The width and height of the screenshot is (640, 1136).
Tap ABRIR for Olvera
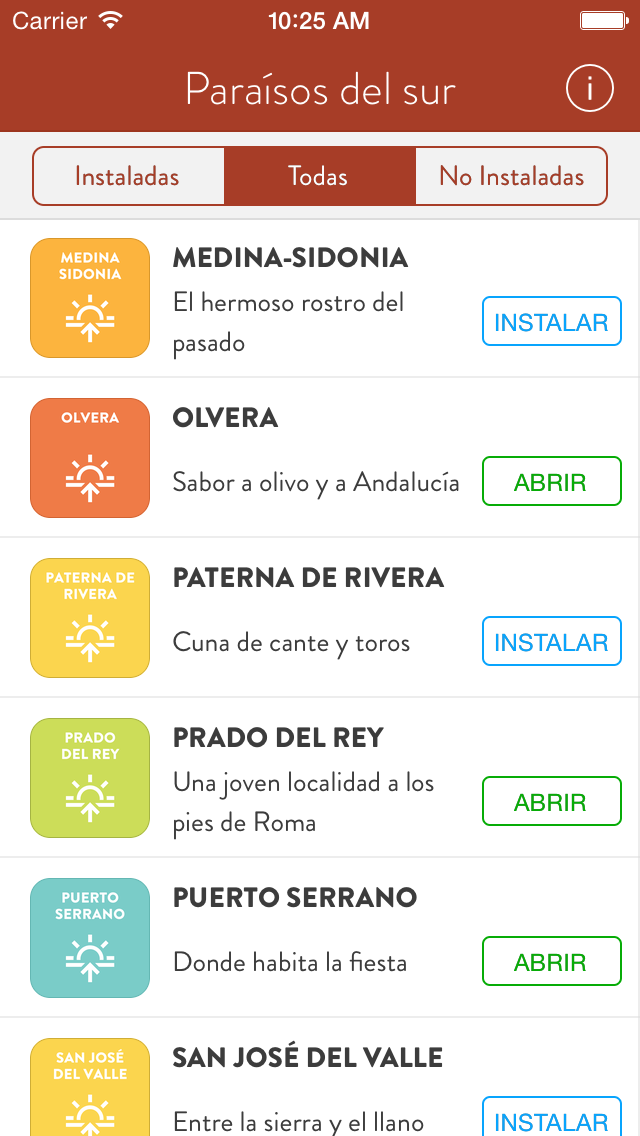(x=551, y=482)
